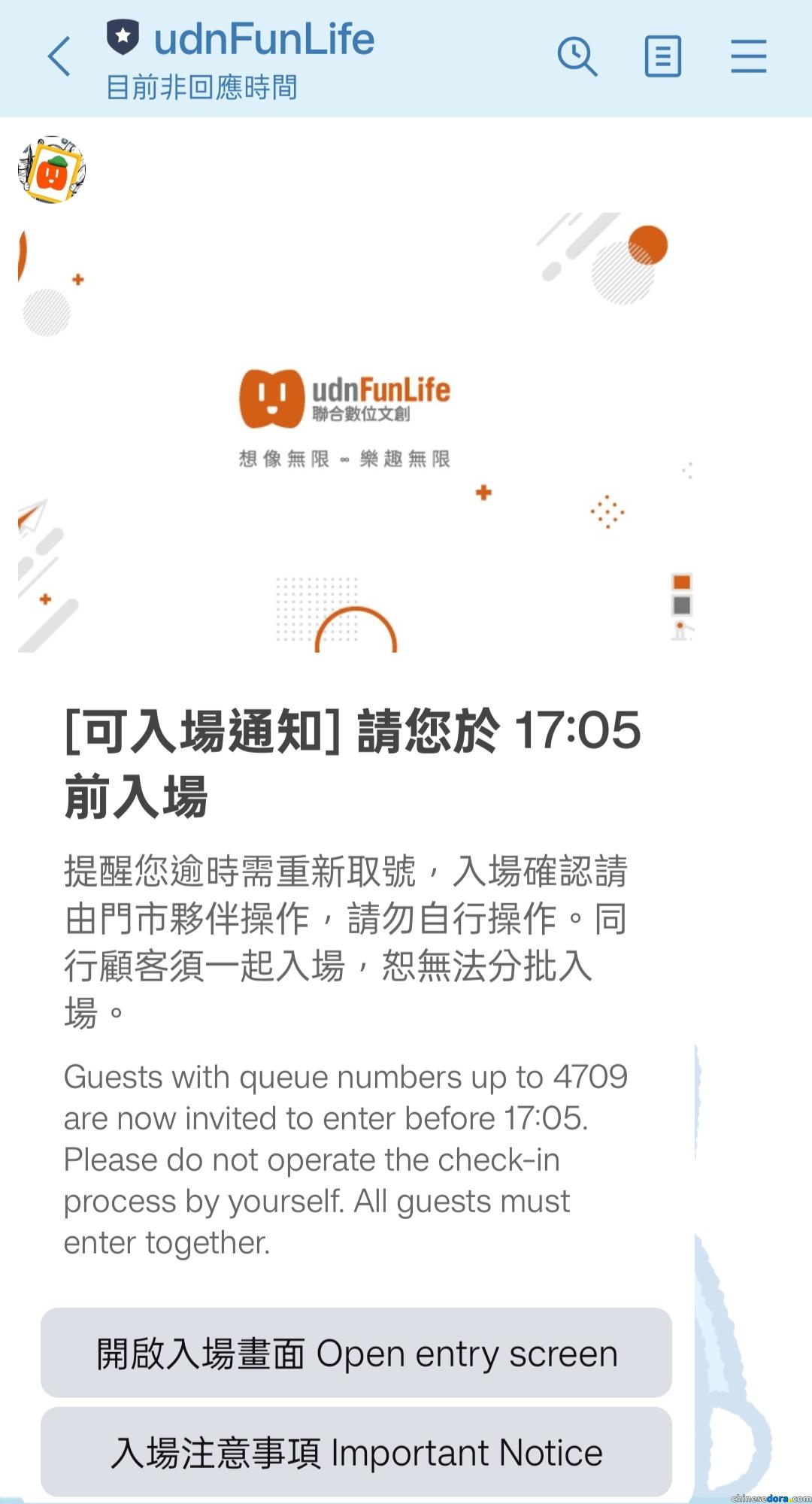
Task: Open the hamburger menu
Action: (x=748, y=56)
